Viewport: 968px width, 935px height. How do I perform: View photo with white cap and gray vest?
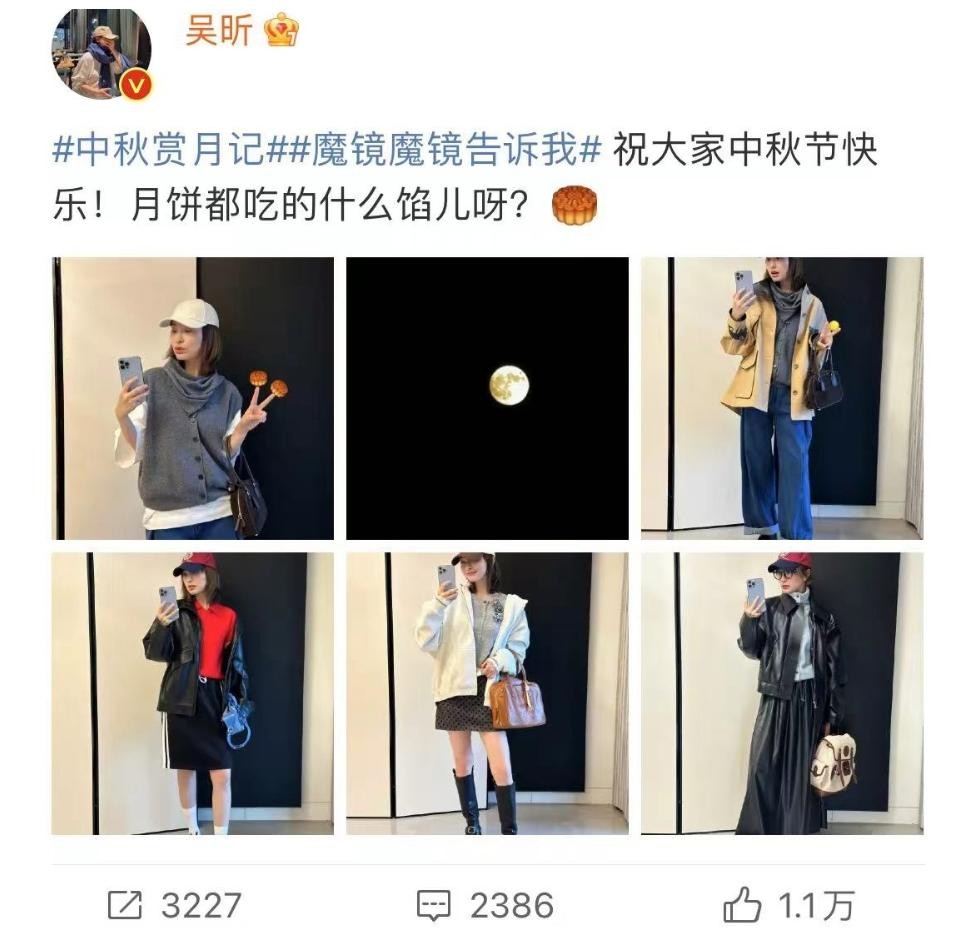pos(193,398)
